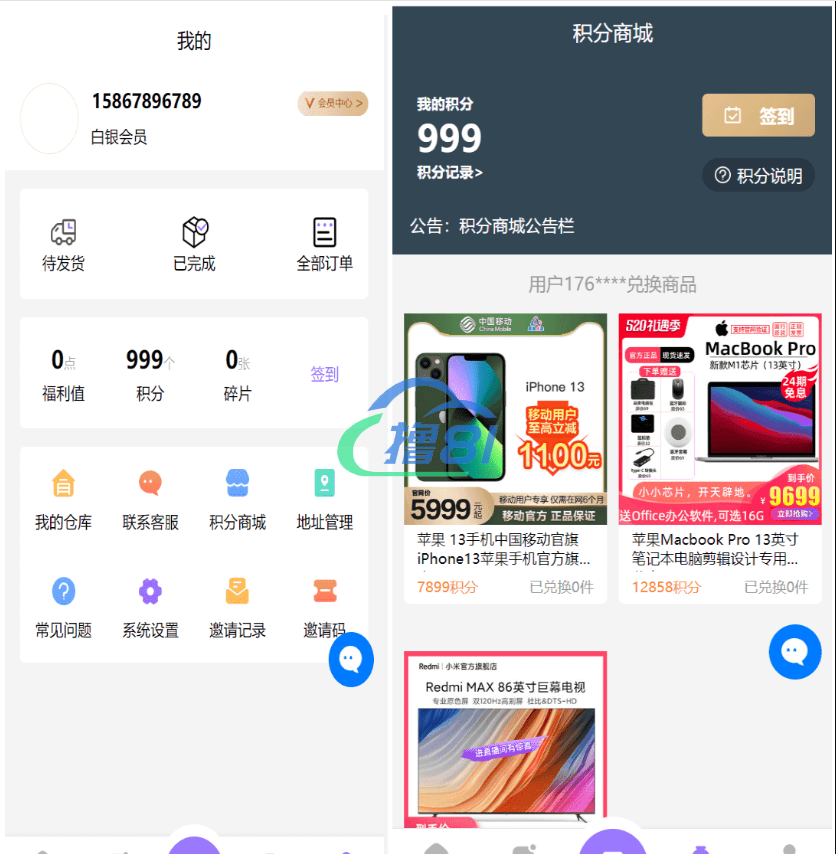Open 地址管理
The height and width of the screenshot is (854, 836).
click(x=324, y=500)
